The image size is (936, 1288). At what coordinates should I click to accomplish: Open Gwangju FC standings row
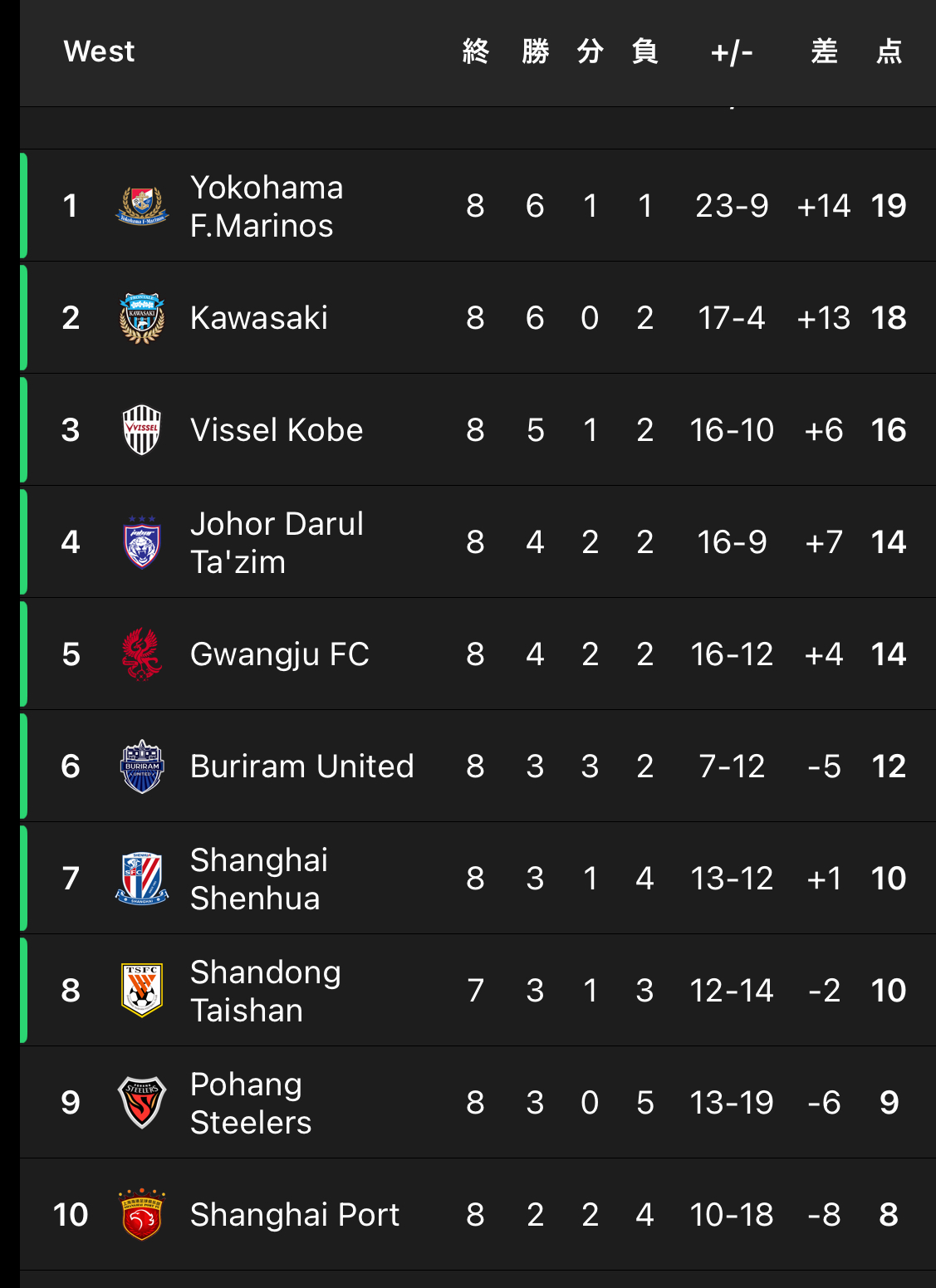[x=279, y=654]
